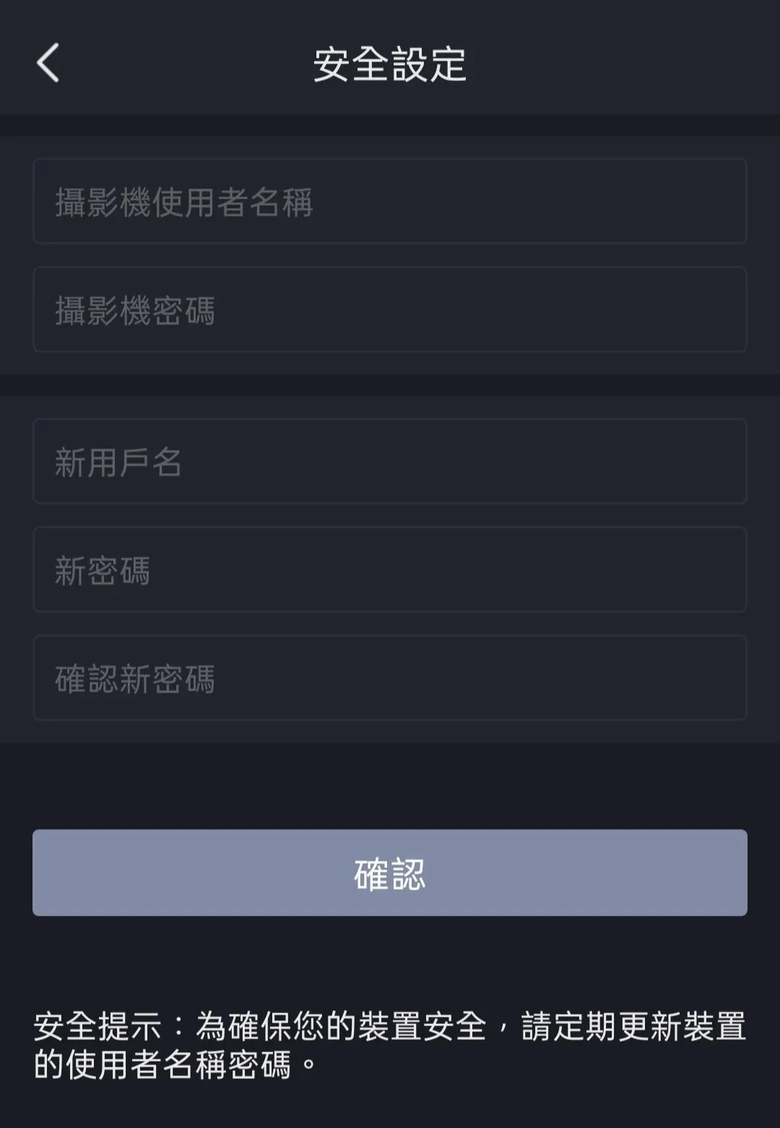Select the 新用戶名 new username field
The image size is (780, 1128).
pyautogui.click(x=390, y=462)
